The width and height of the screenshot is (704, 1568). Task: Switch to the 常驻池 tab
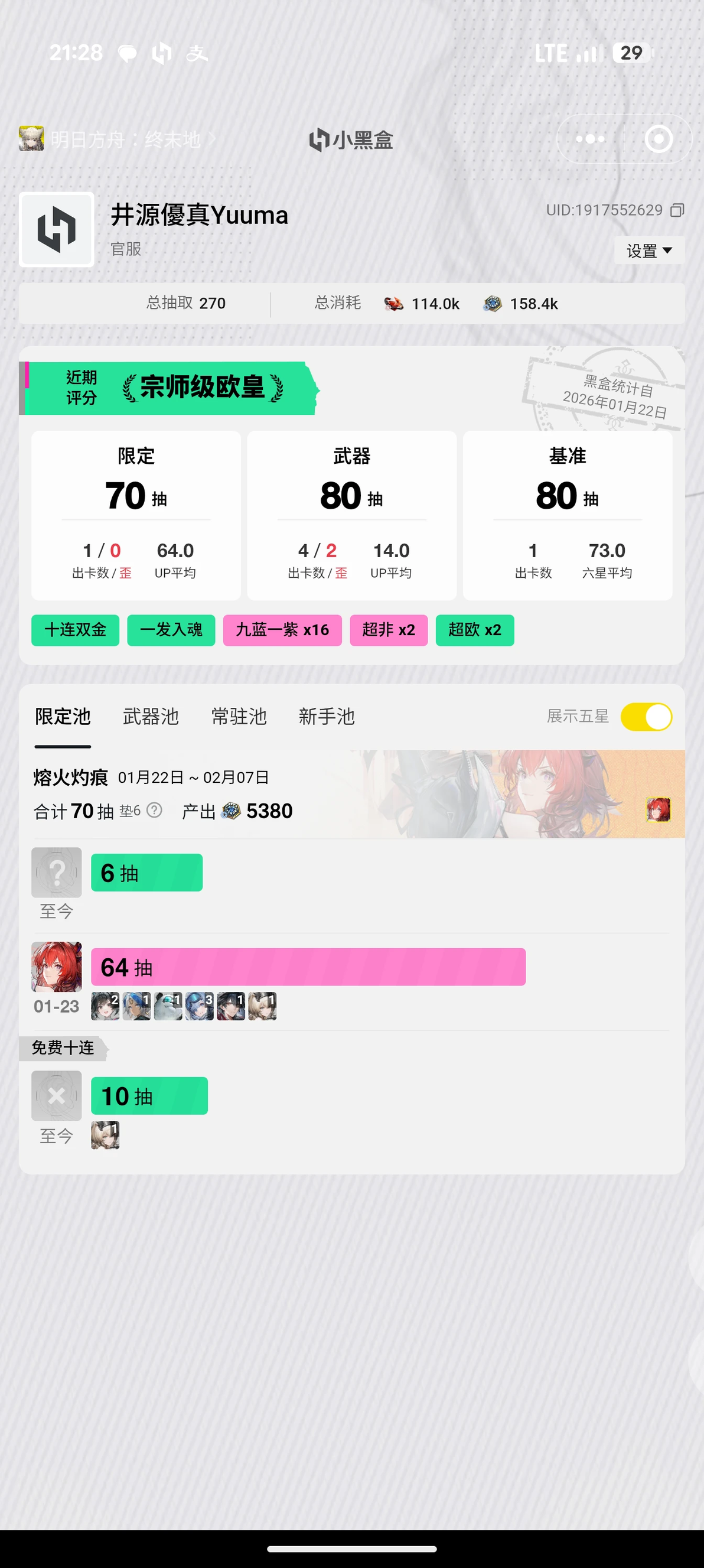pyautogui.click(x=239, y=717)
